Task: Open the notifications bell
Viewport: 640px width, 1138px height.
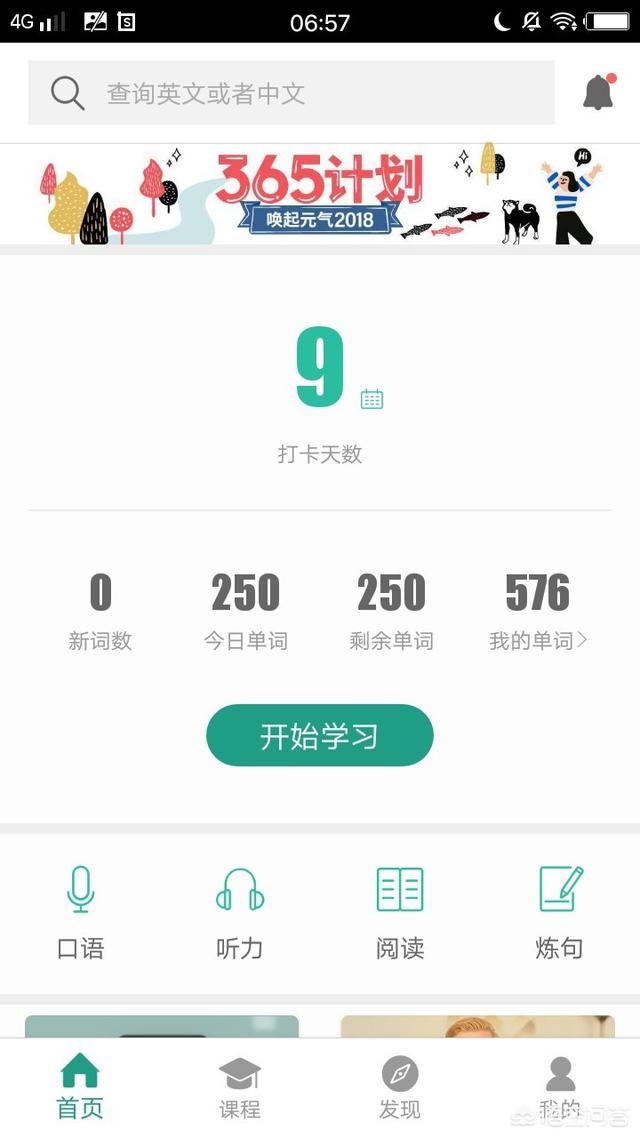Action: [598, 93]
